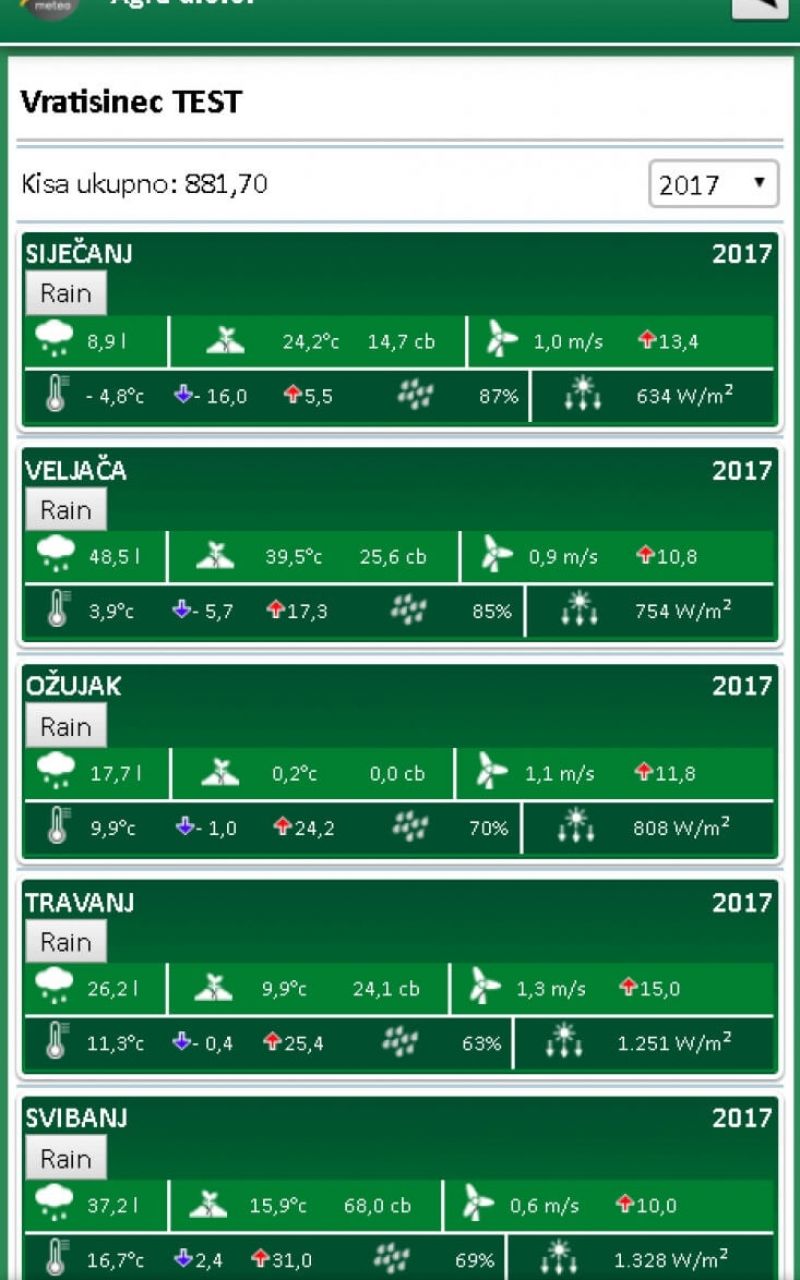View rain data for Travanj
The image size is (800, 1280).
[66, 942]
